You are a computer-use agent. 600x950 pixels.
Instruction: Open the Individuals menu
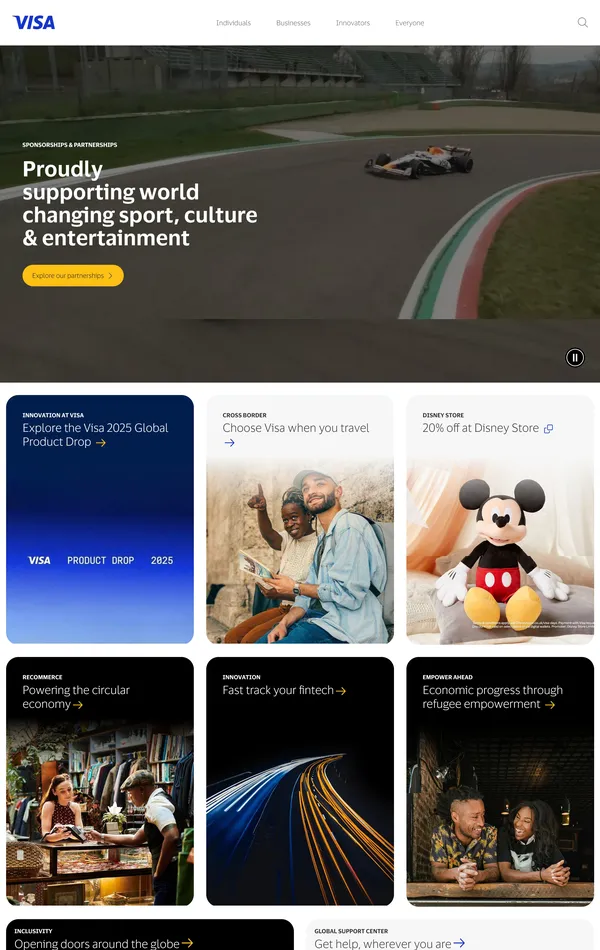[233, 23]
